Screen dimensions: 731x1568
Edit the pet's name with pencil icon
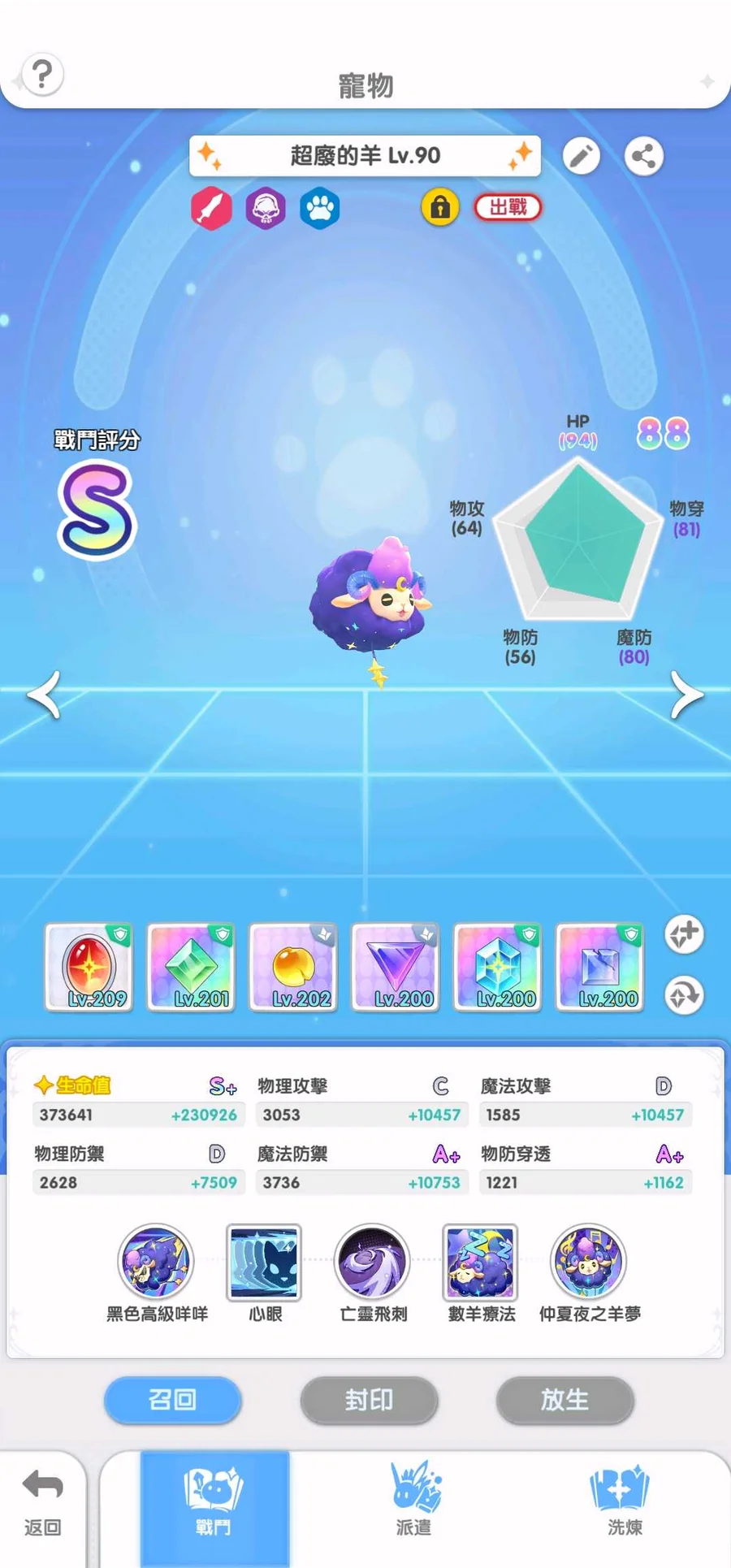point(582,156)
